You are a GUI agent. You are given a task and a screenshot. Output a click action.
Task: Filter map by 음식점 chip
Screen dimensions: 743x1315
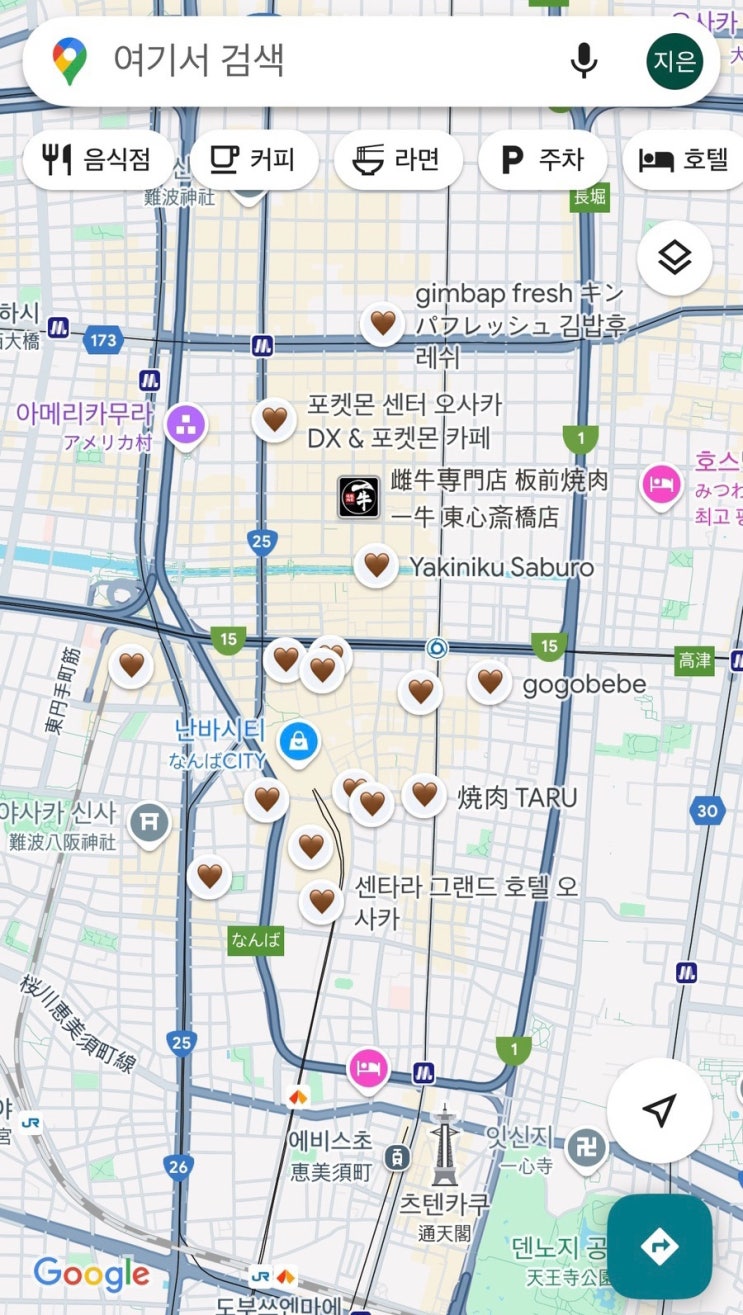point(97,159)
